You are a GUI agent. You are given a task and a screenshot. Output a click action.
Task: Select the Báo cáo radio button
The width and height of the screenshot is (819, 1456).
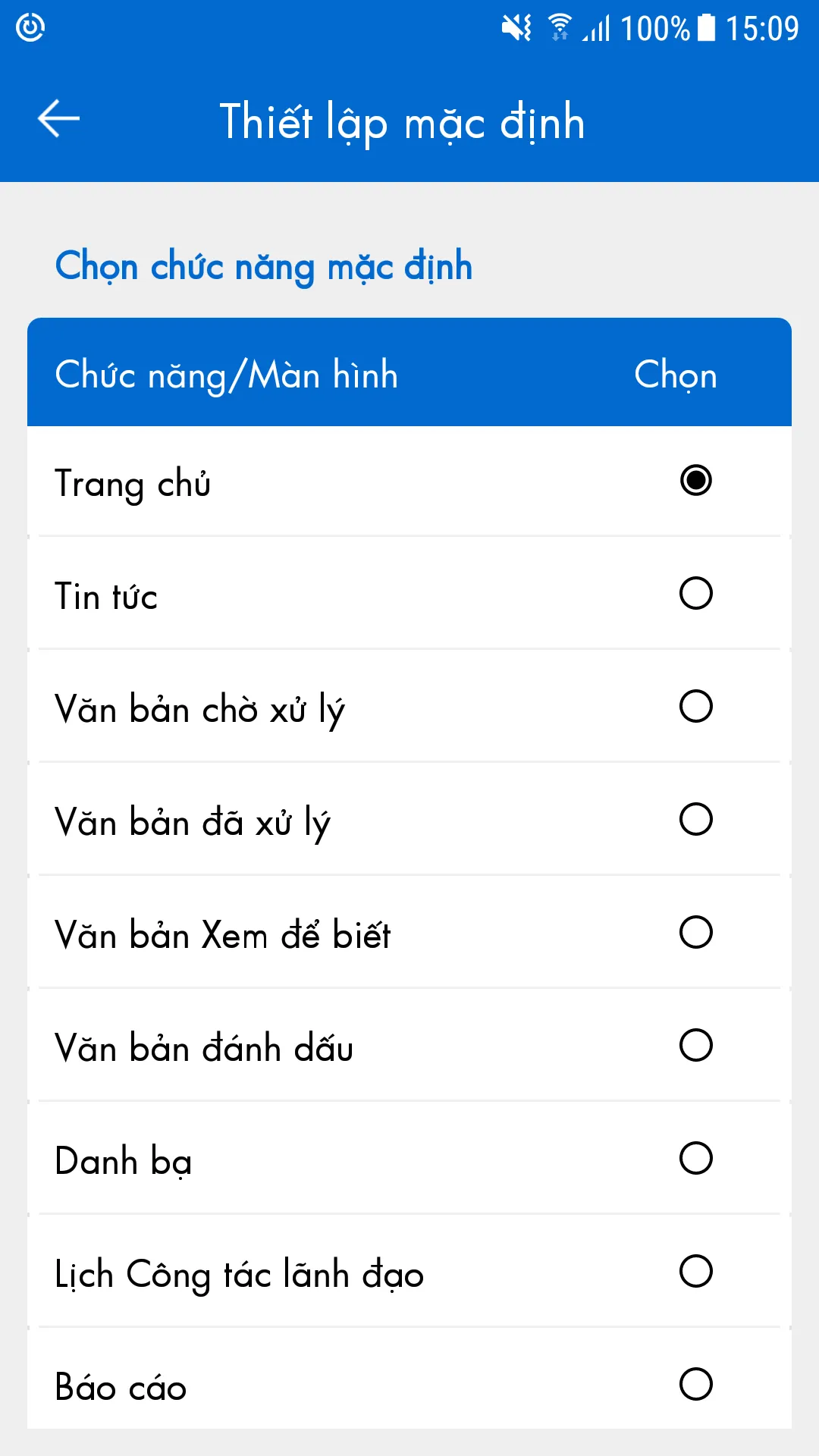click(x=695, y=1384)
